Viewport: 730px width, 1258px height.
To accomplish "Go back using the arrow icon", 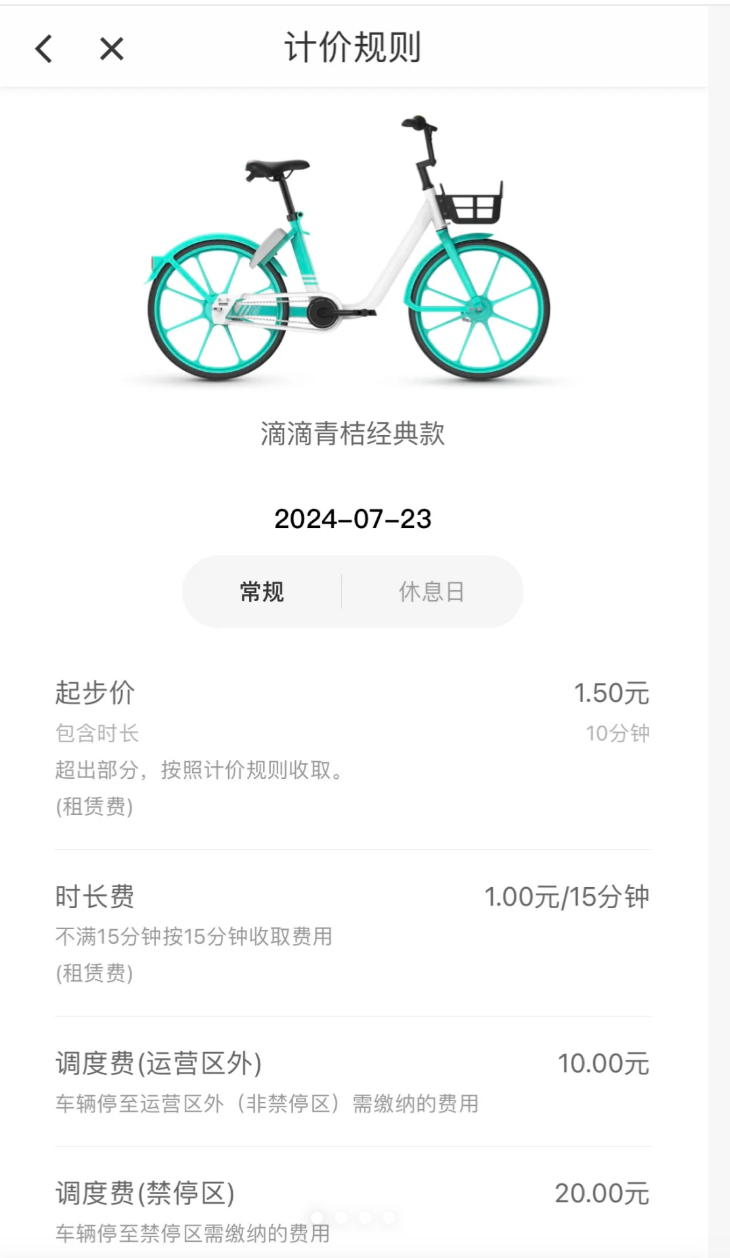I will [43, 48].
